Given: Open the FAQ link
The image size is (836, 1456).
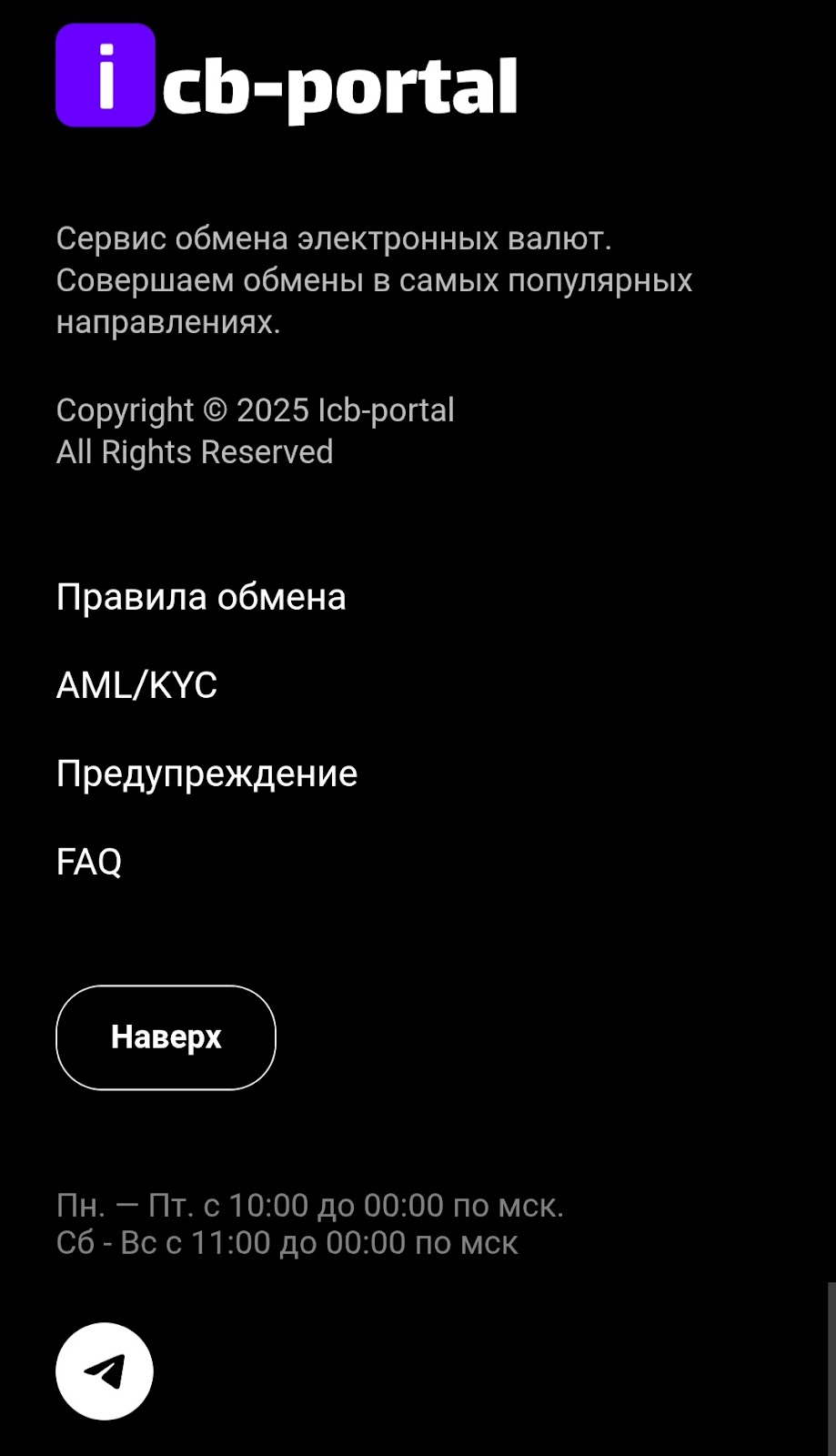Looking at the screenshot, I should [88, 862].
